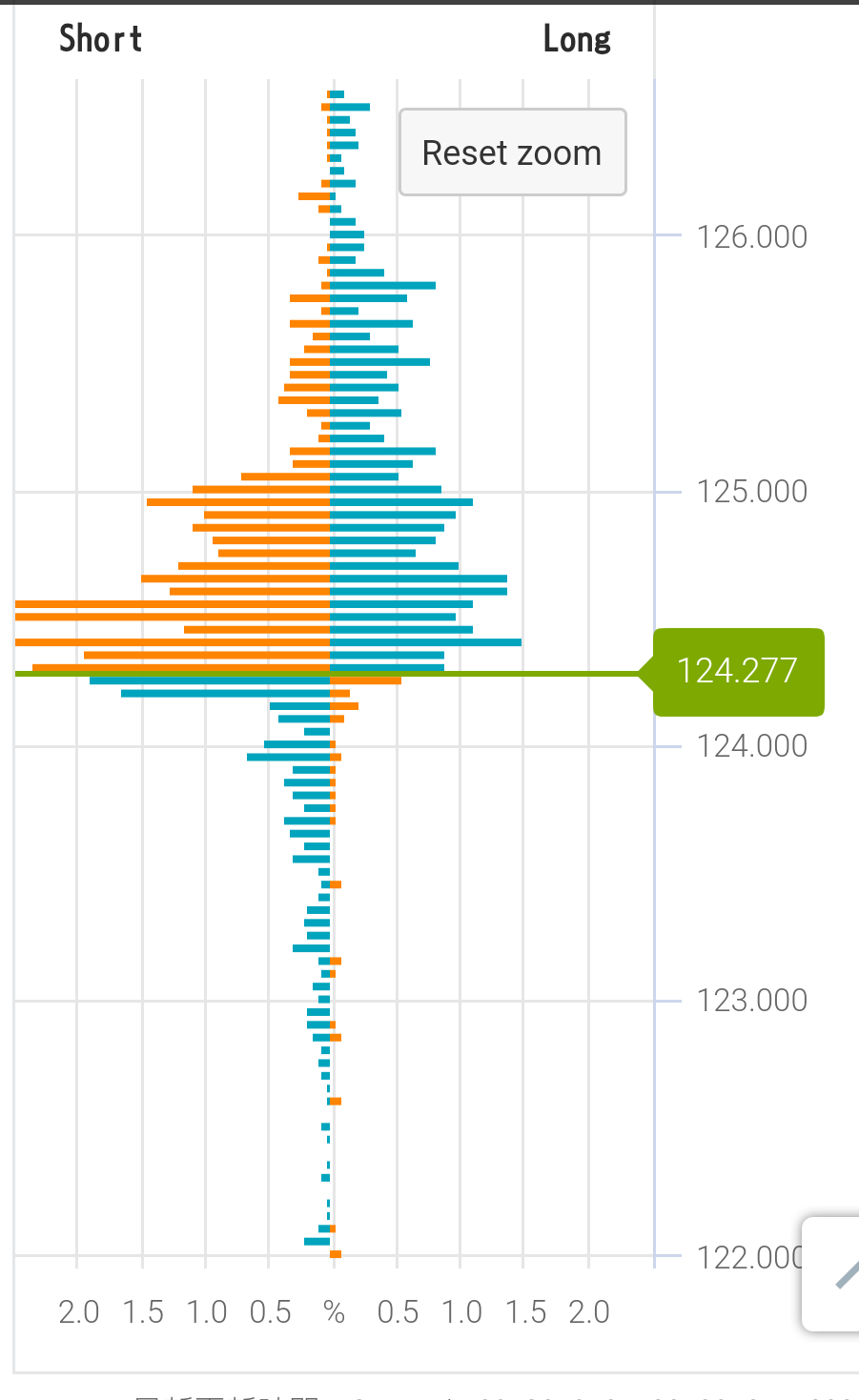Tap the Reset zoom button

pos(512,152)
